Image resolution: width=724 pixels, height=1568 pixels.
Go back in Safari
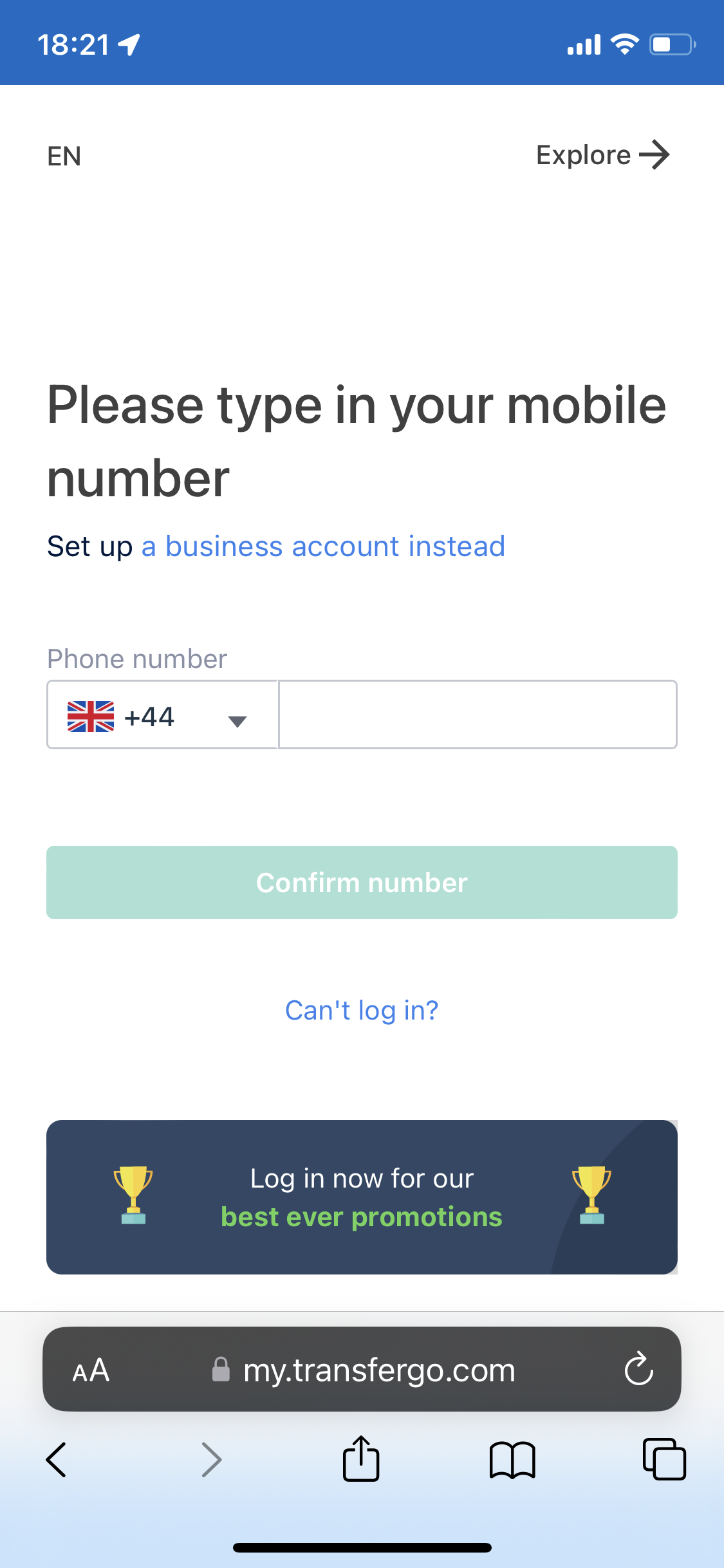57,1460
